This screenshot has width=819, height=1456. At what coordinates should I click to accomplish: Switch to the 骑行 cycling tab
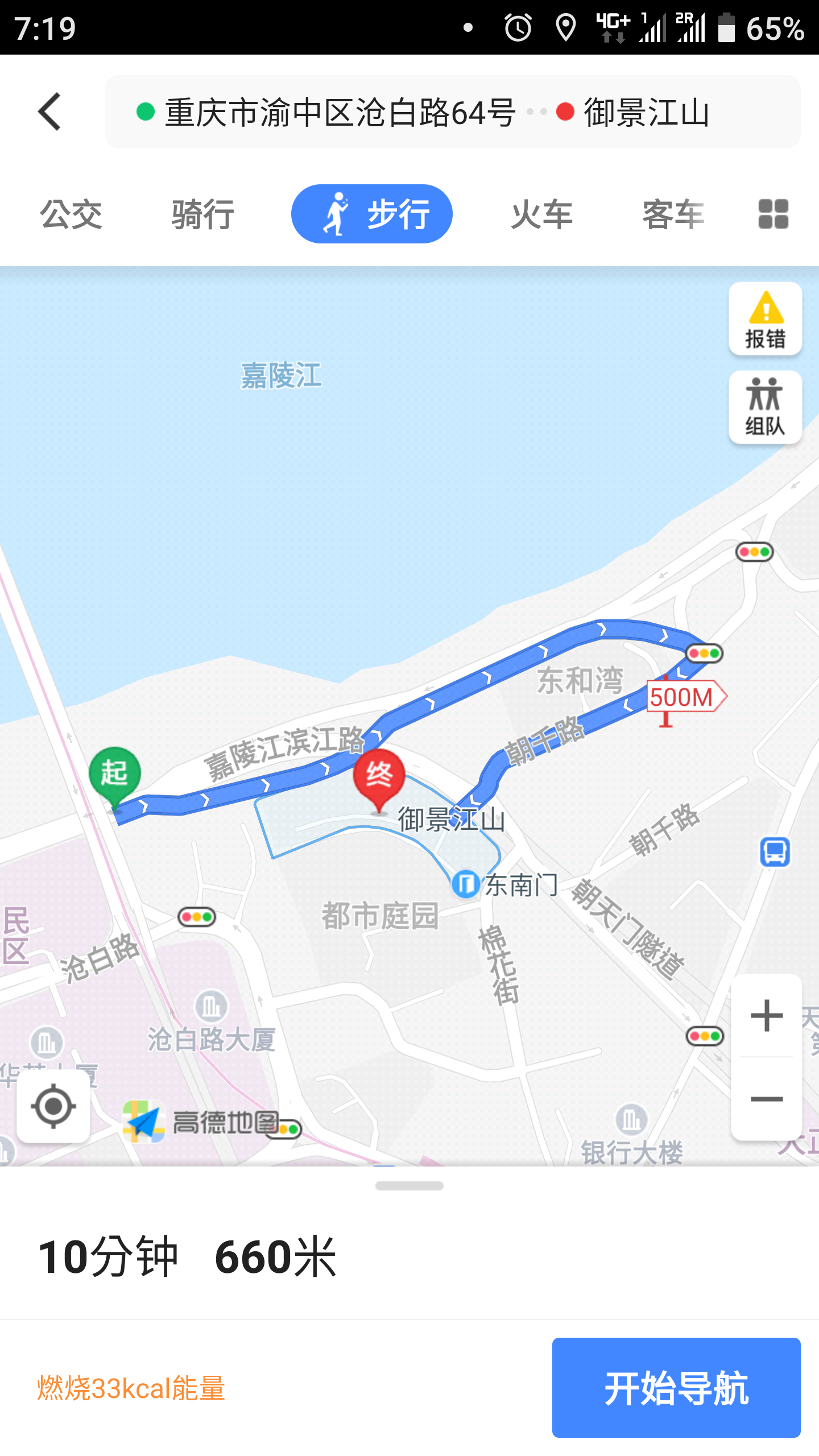point(203,214)
